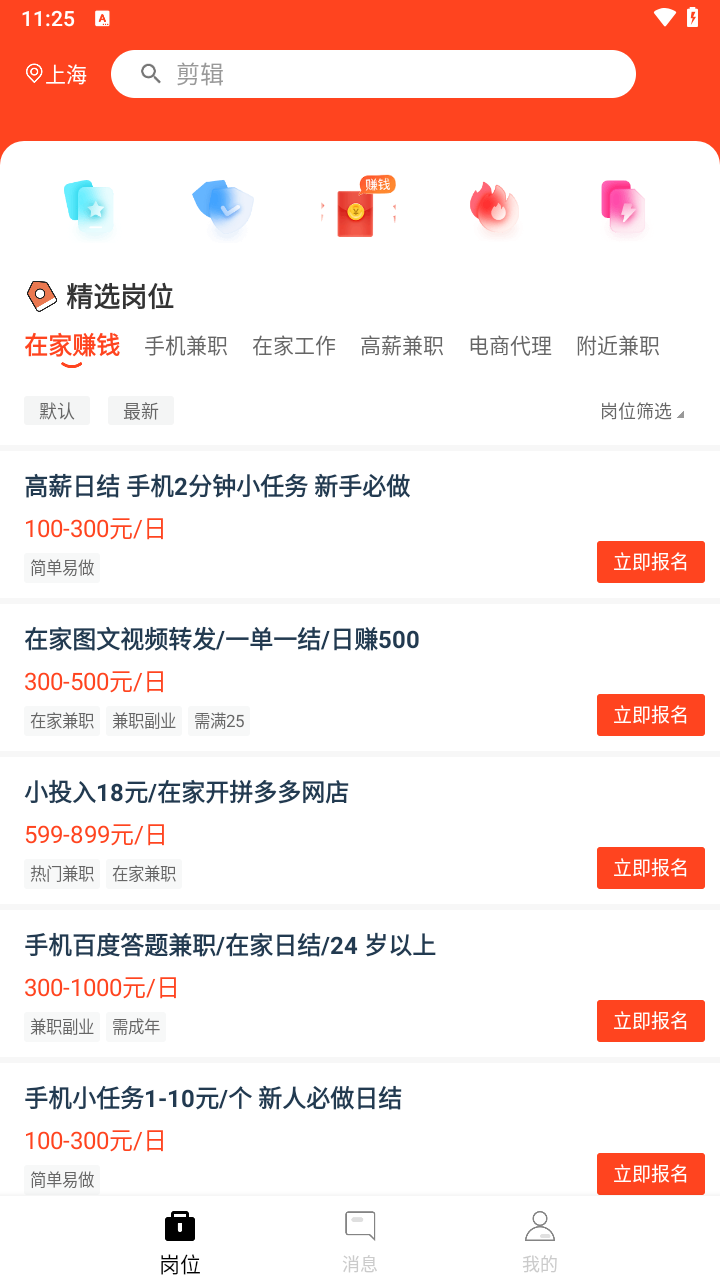Switch to the 手机兼职 tab
Image resolution: width=720 pixels, height=1280 pixels.
[186, 346]
